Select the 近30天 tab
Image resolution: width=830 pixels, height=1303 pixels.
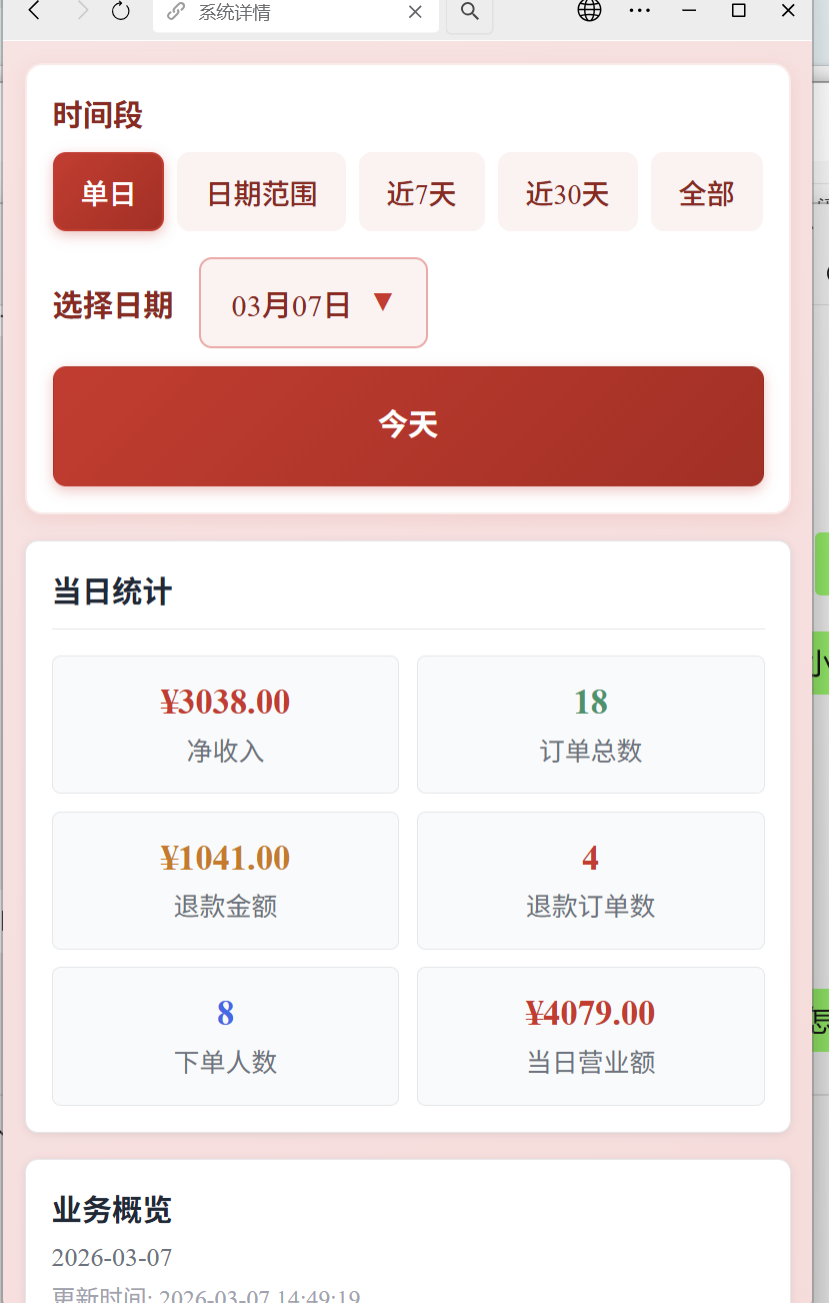pos(567,191)
